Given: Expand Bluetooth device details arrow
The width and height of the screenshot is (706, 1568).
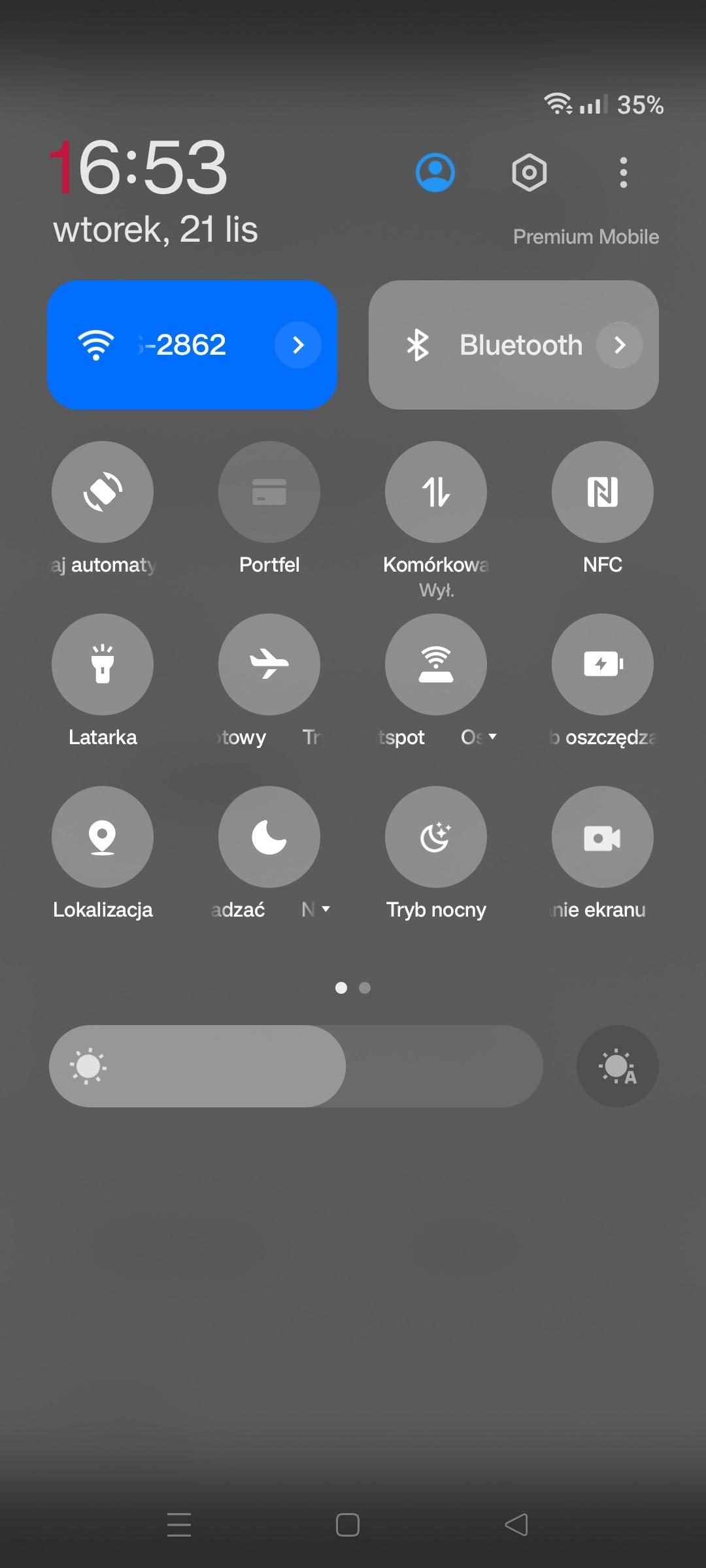Looking at the screenshot, I should tap(619, 345).
